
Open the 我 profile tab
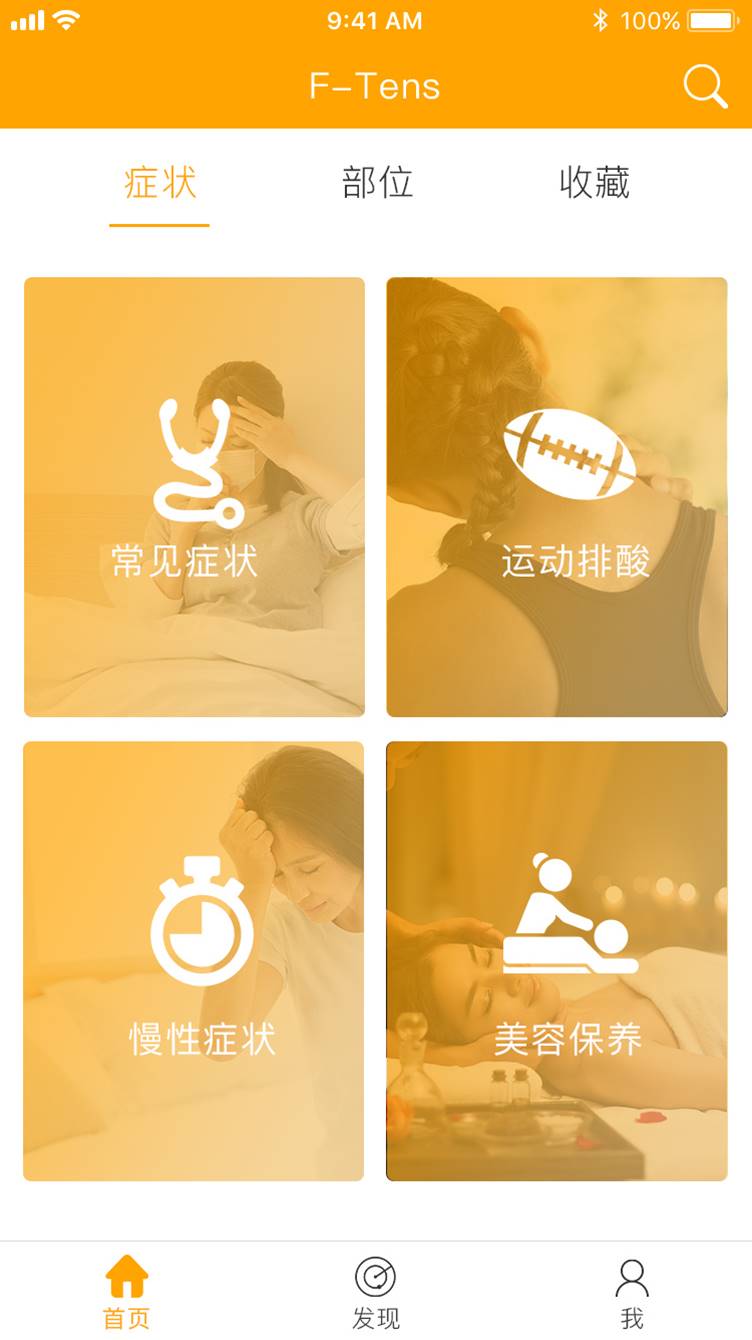pos(632,1291)
